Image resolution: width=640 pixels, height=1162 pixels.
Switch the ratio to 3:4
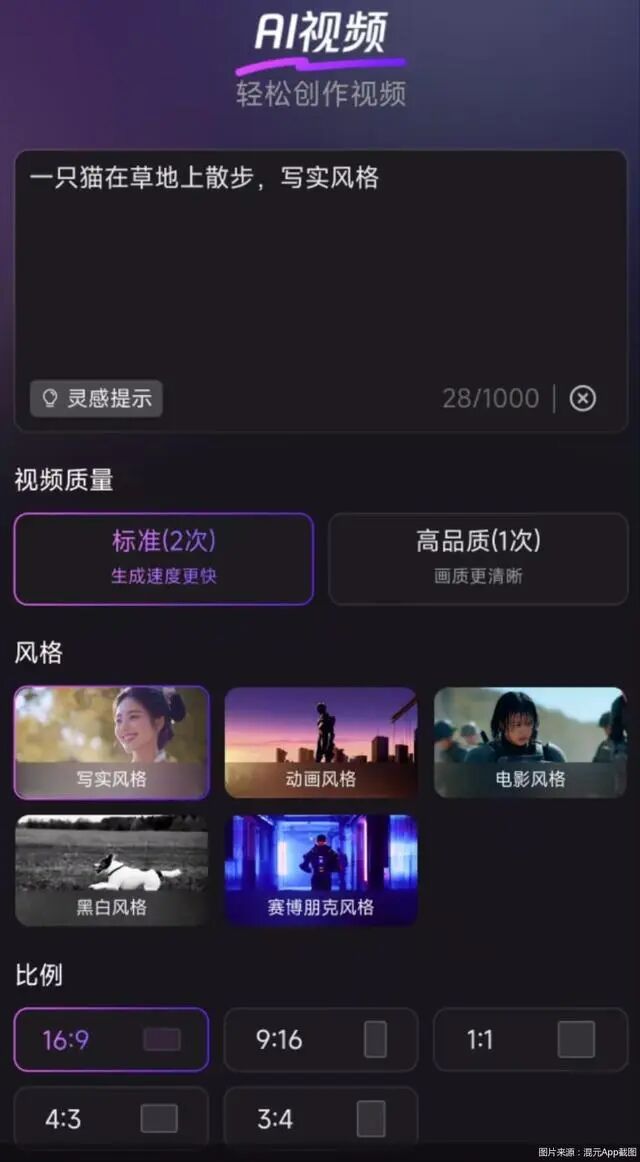pyautogui.click(x=321, y=1118)
